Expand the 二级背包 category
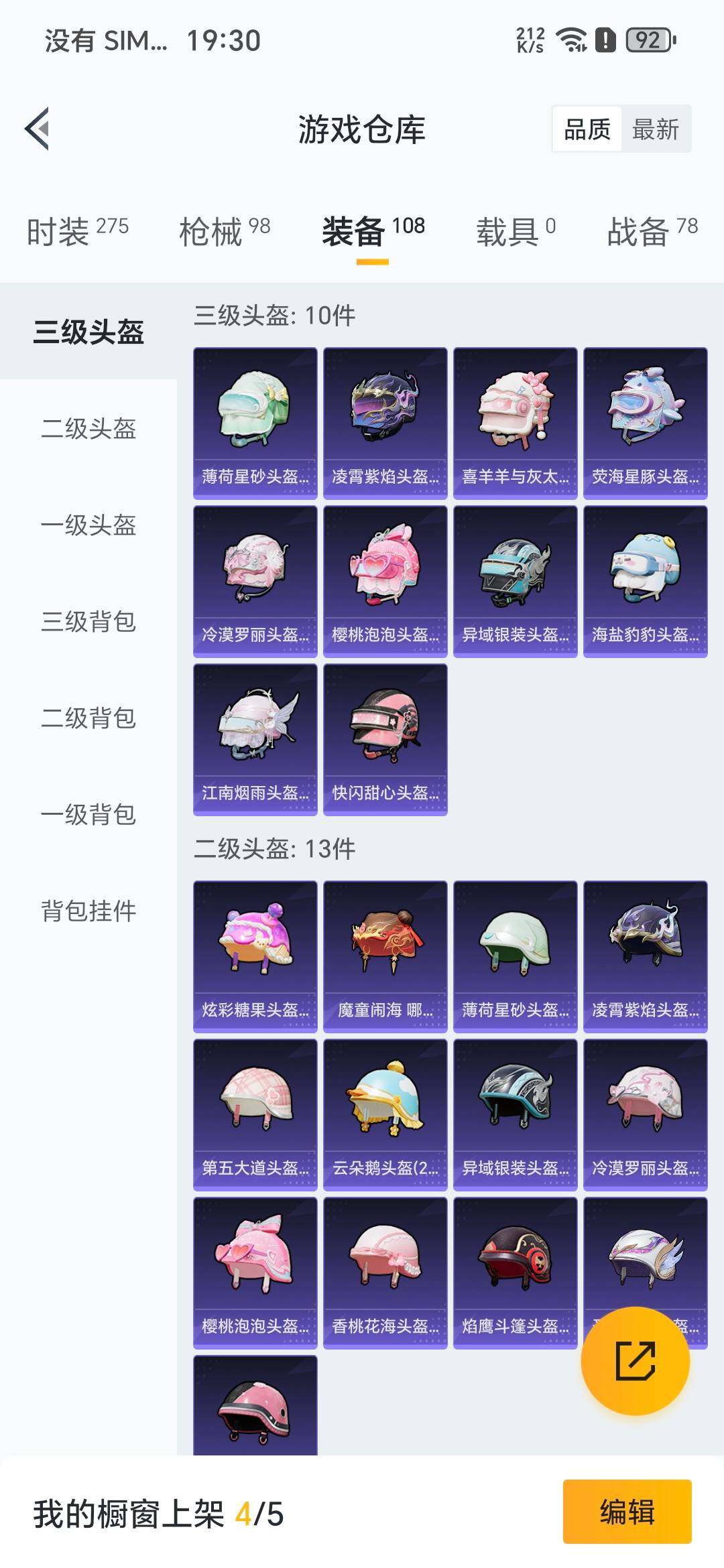Viewport: 724px width, 1568px height. click(x=88, y=718)
